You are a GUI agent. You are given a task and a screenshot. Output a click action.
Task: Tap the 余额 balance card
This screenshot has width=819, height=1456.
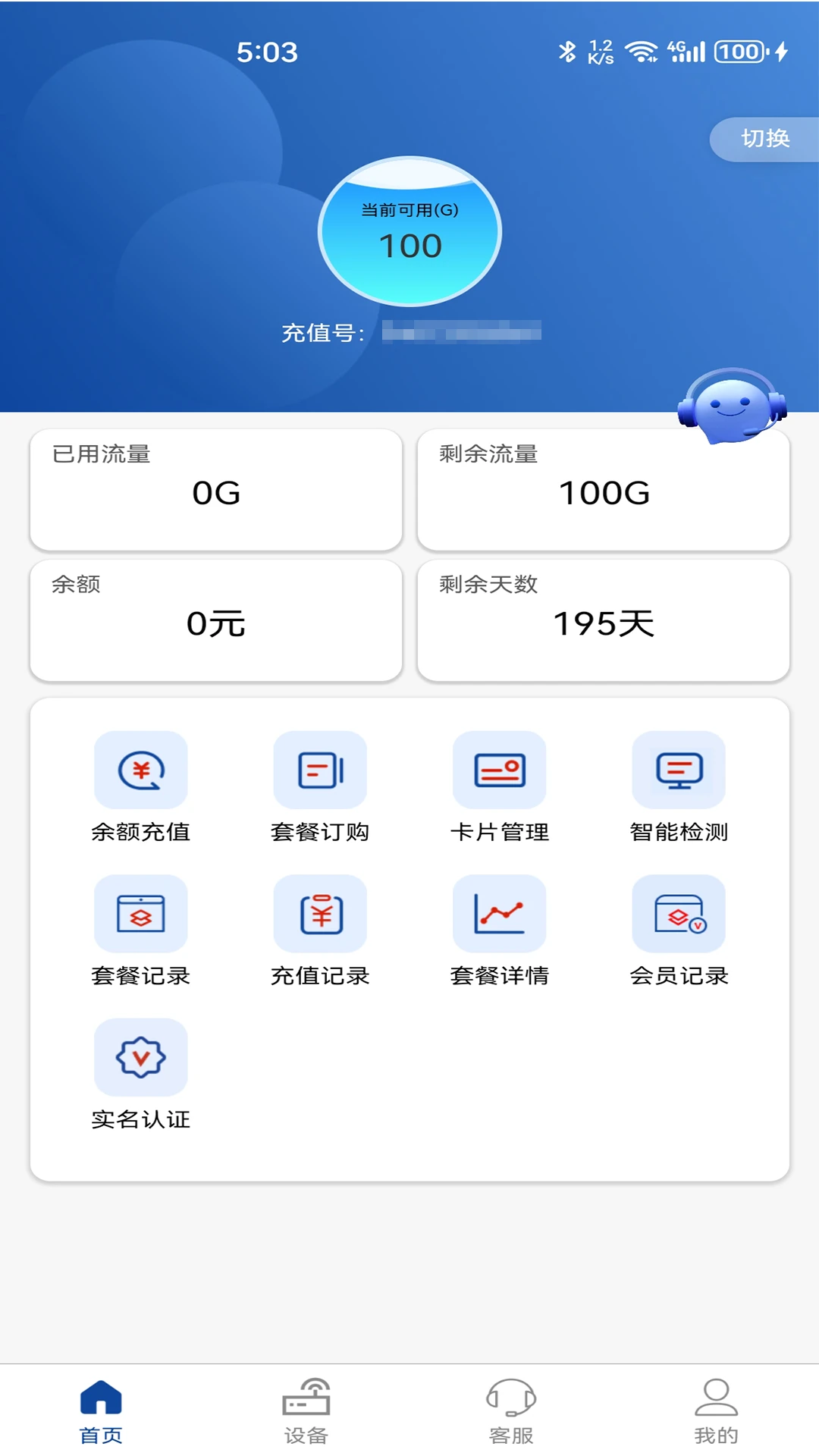point(216,620)
